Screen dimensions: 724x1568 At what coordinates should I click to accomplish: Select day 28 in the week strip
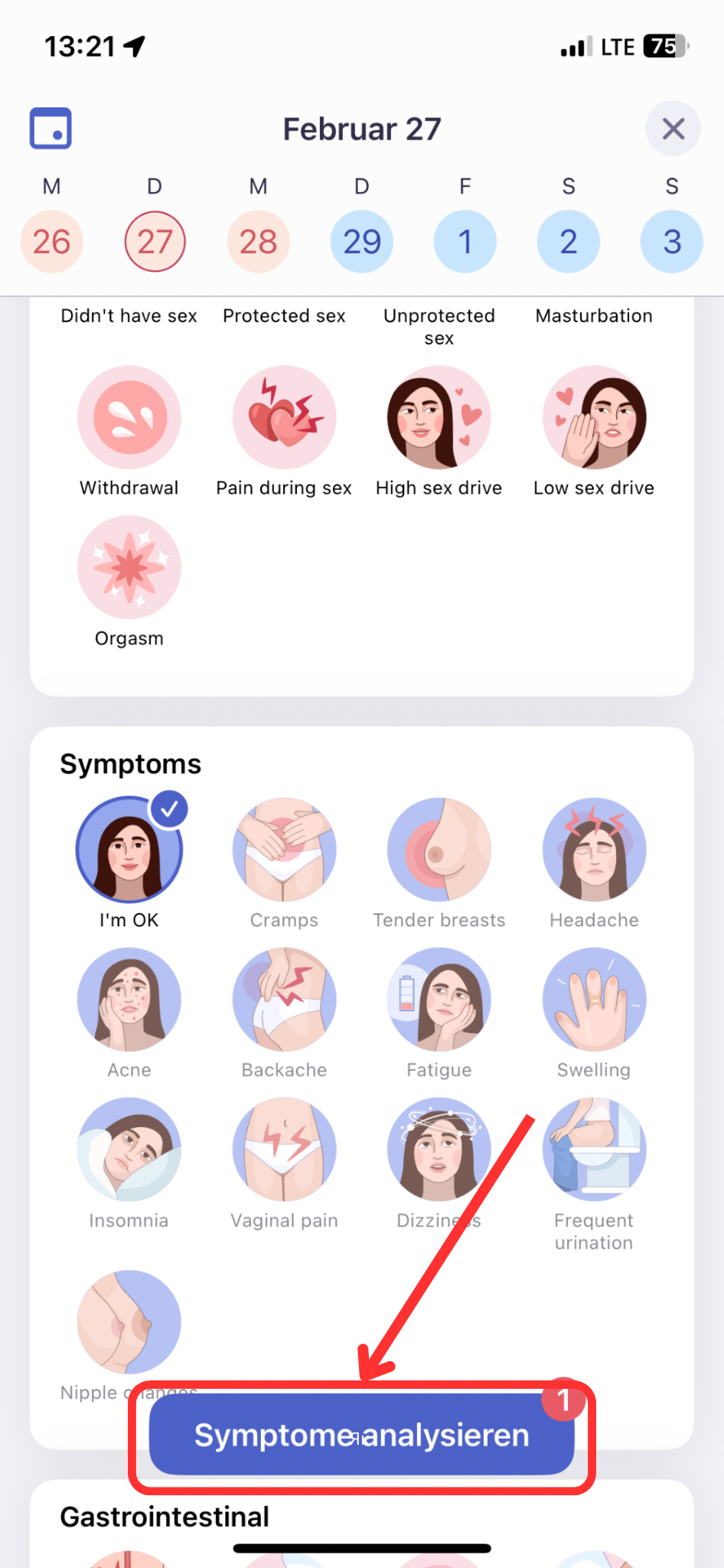click(x=258, y=242)
